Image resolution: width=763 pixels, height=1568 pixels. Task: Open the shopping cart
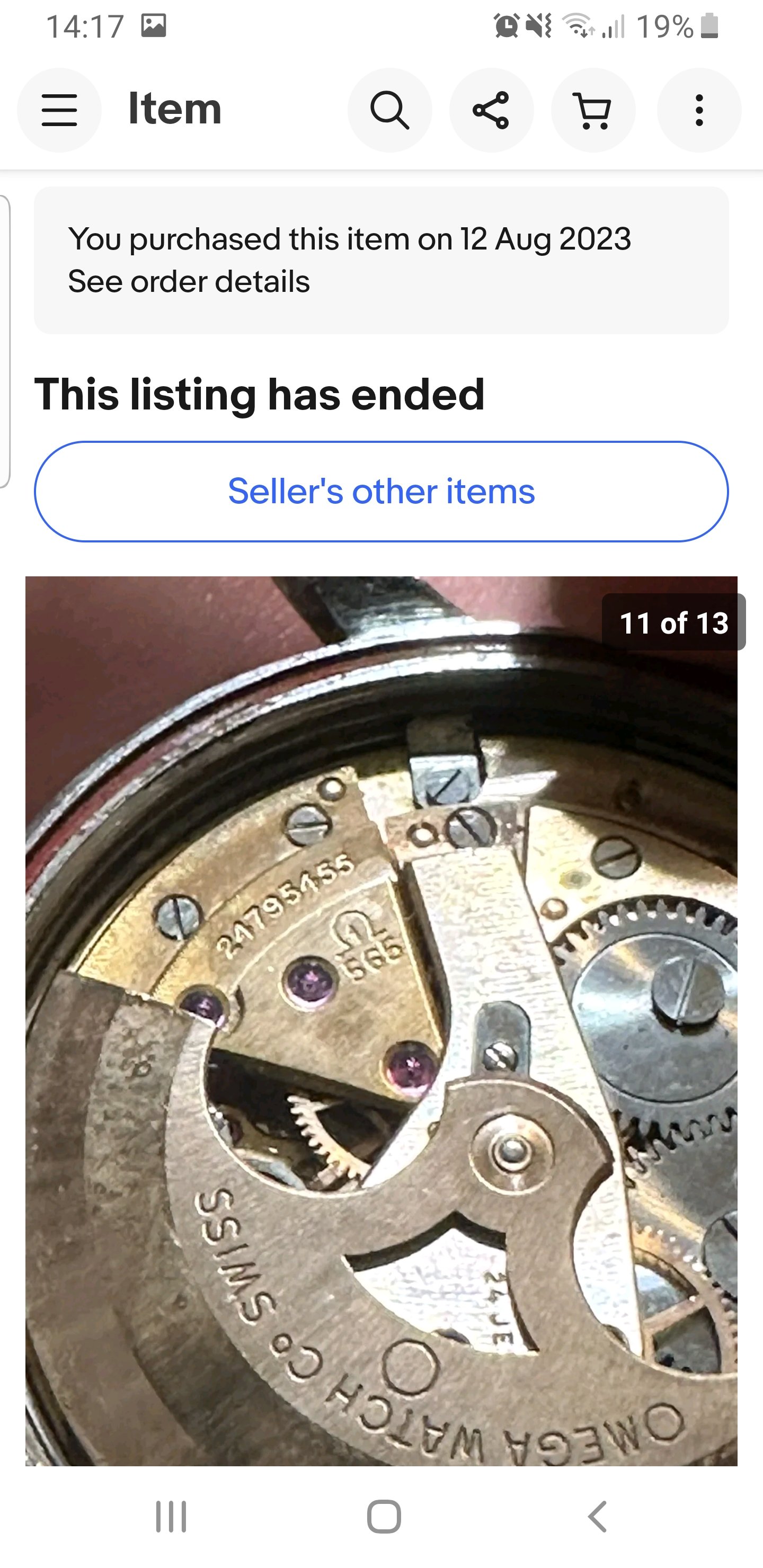coord(592,110)
